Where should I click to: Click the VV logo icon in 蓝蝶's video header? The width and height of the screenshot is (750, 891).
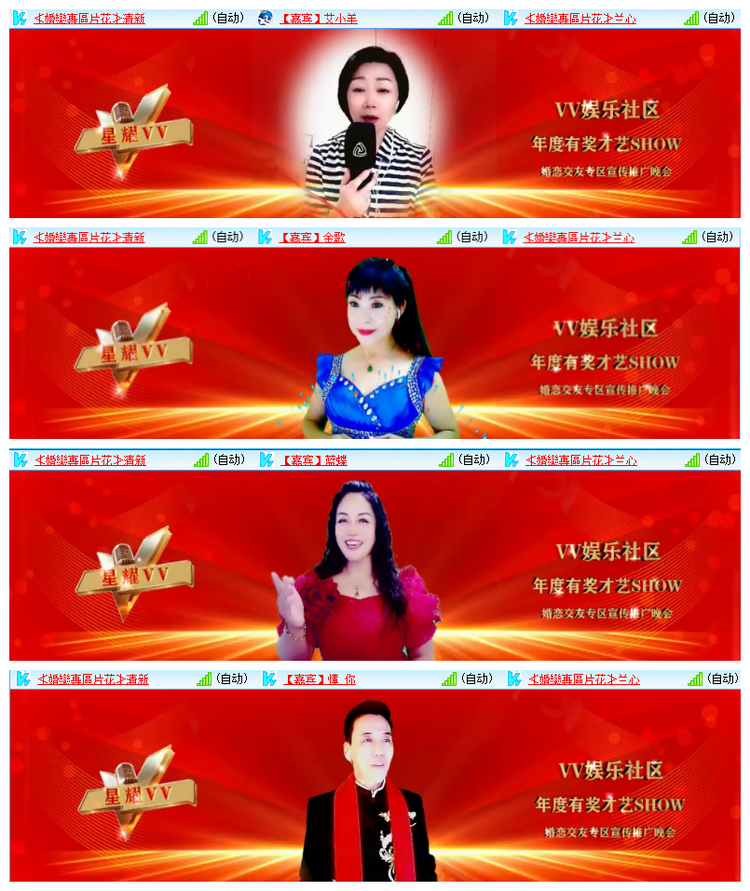pyautogui.click(x=264, y=458)
